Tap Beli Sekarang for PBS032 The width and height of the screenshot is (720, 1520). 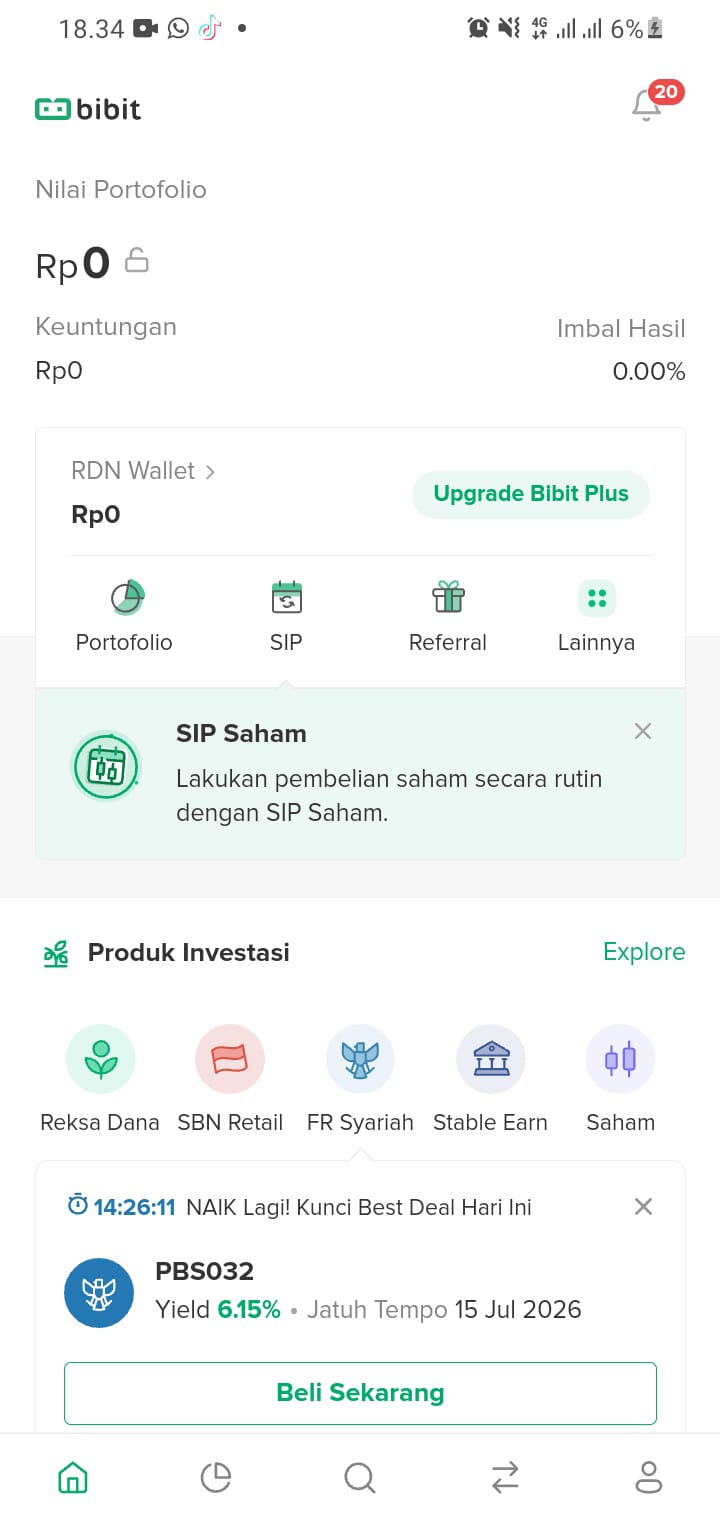tap(360, 1393)
